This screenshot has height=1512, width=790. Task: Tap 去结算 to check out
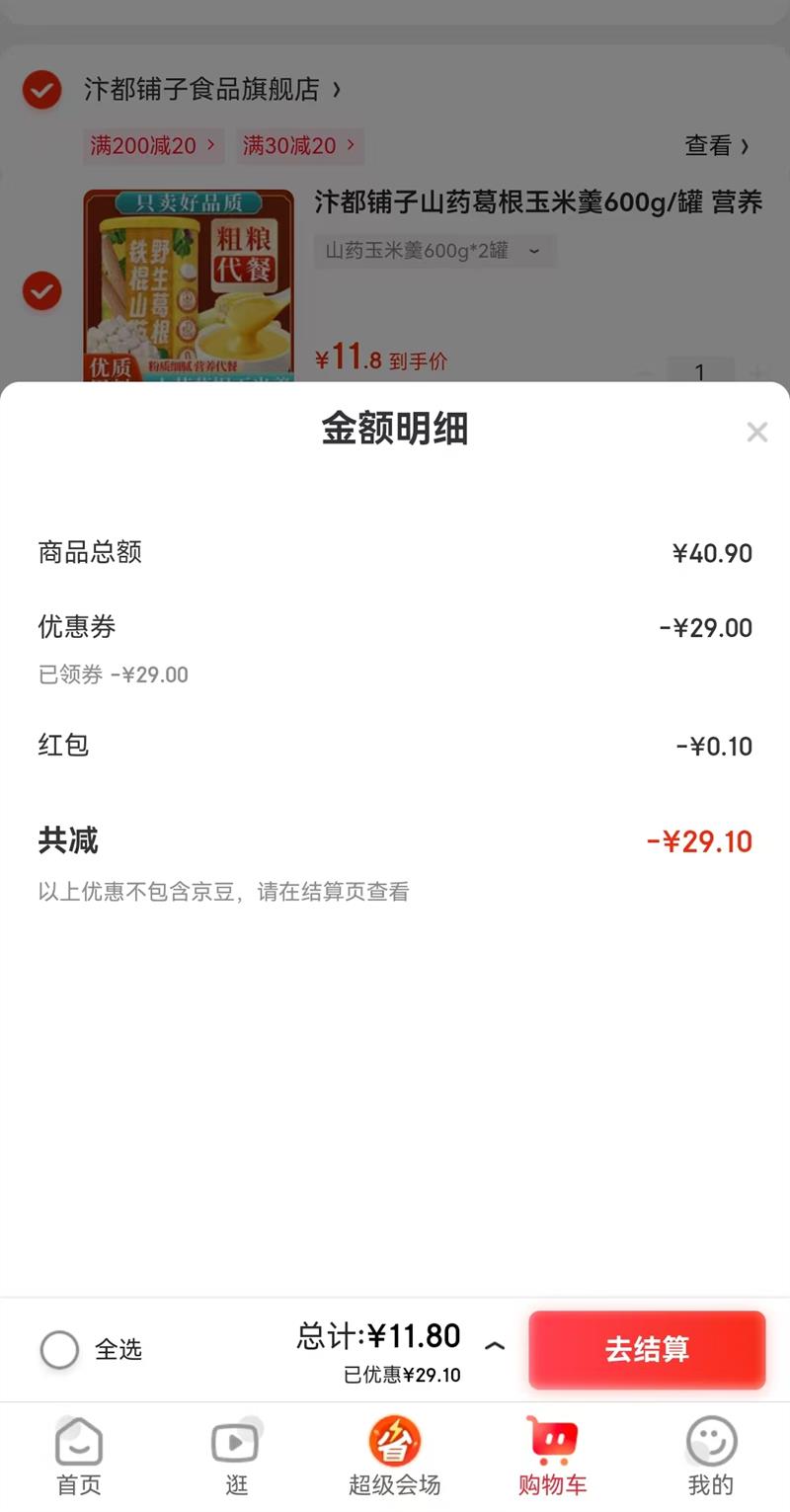point(647,1349)
